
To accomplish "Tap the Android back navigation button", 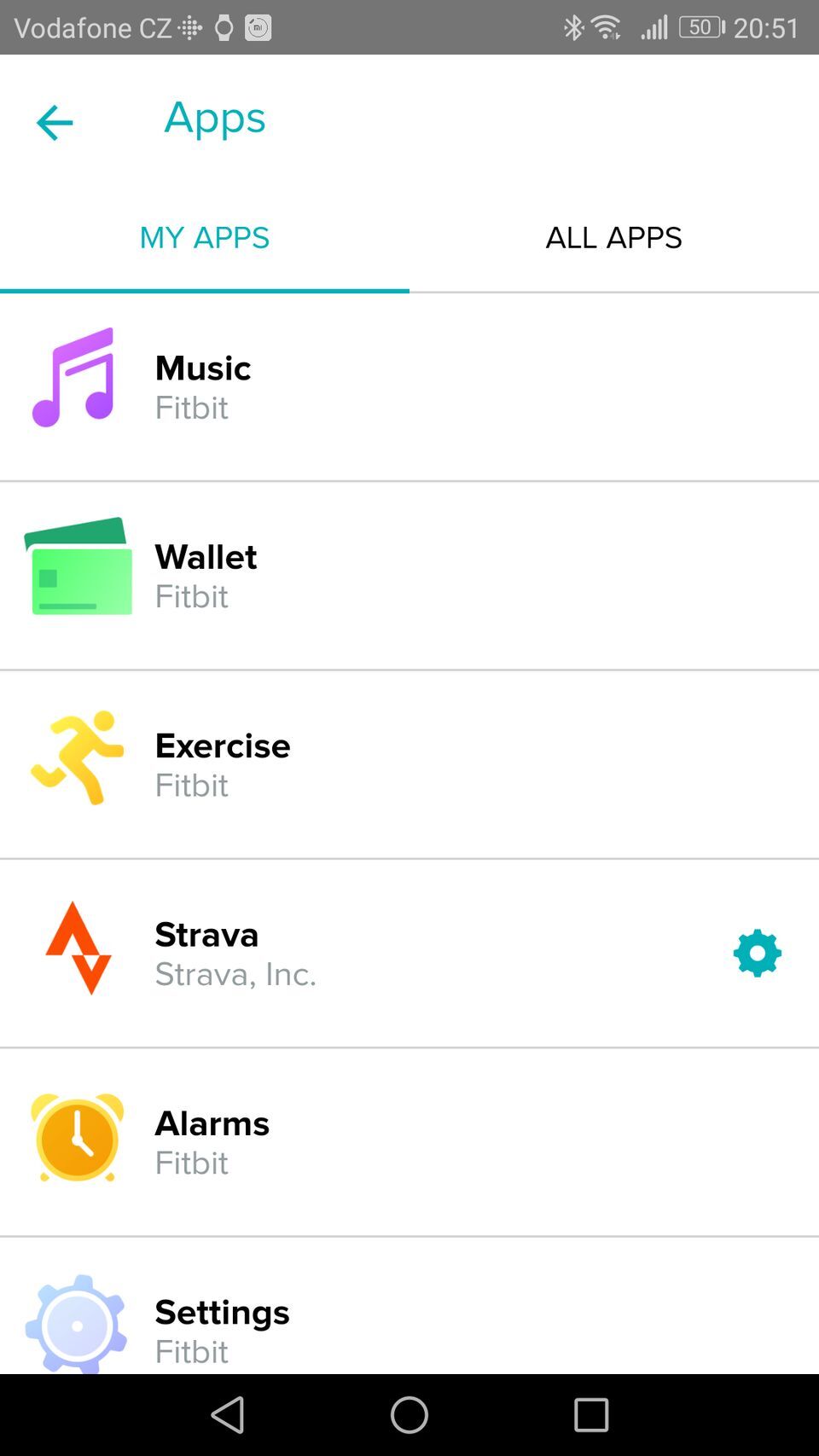I will click(x=227, y=1416).
